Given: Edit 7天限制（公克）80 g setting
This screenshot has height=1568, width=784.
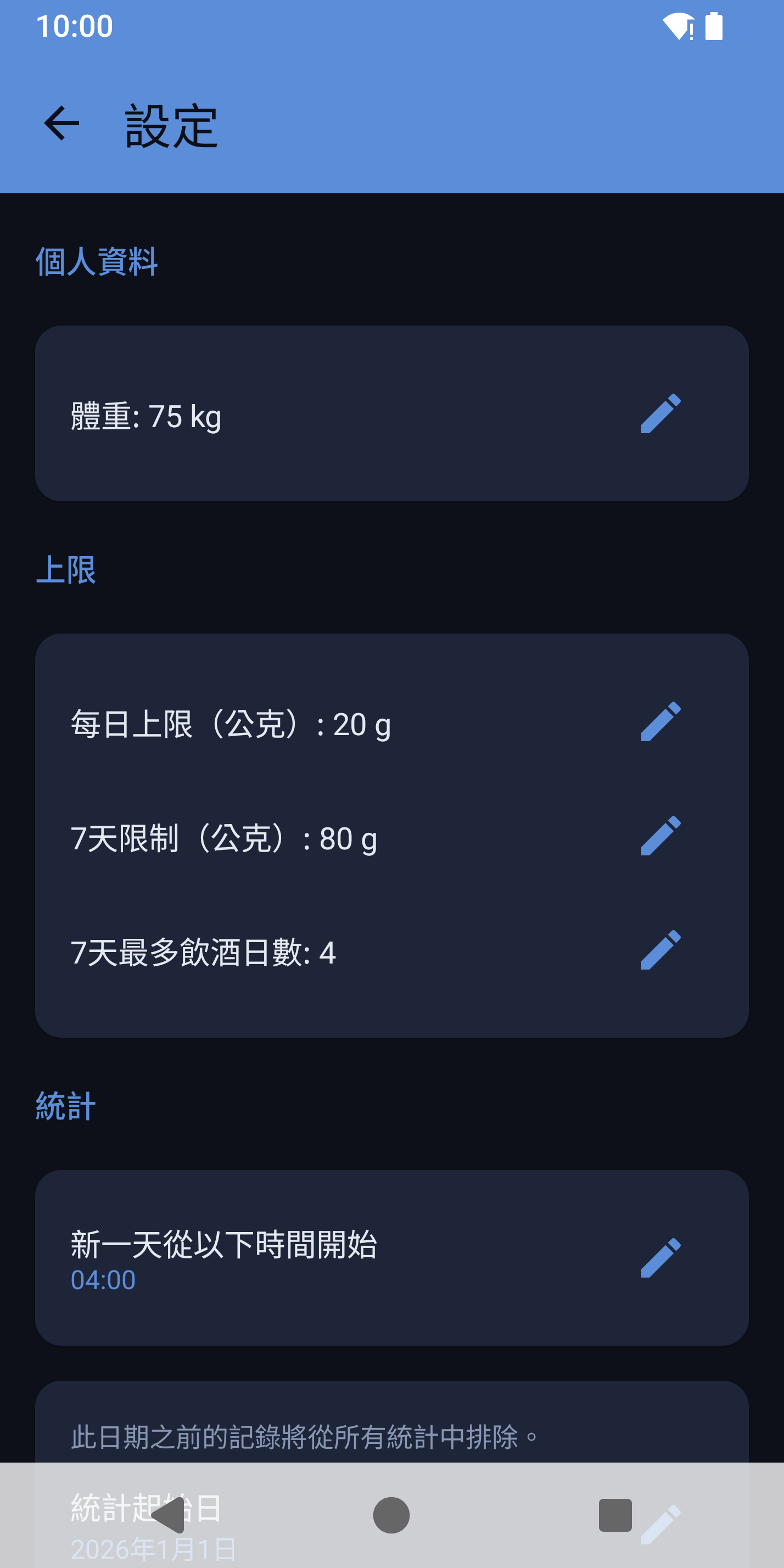Looking at the screenshot, I should pos(661,836).
